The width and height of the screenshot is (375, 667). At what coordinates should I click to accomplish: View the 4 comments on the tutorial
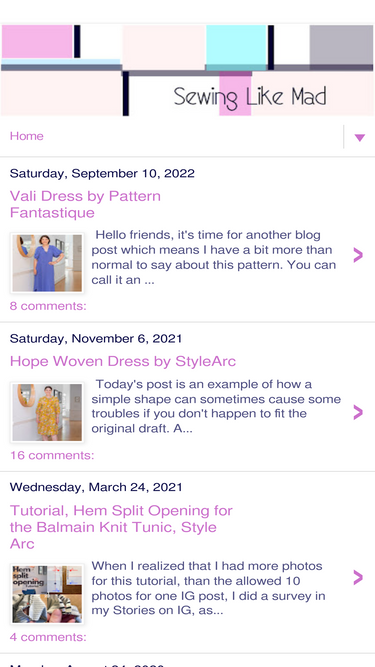pyautogui.click(x=48, y=637)
